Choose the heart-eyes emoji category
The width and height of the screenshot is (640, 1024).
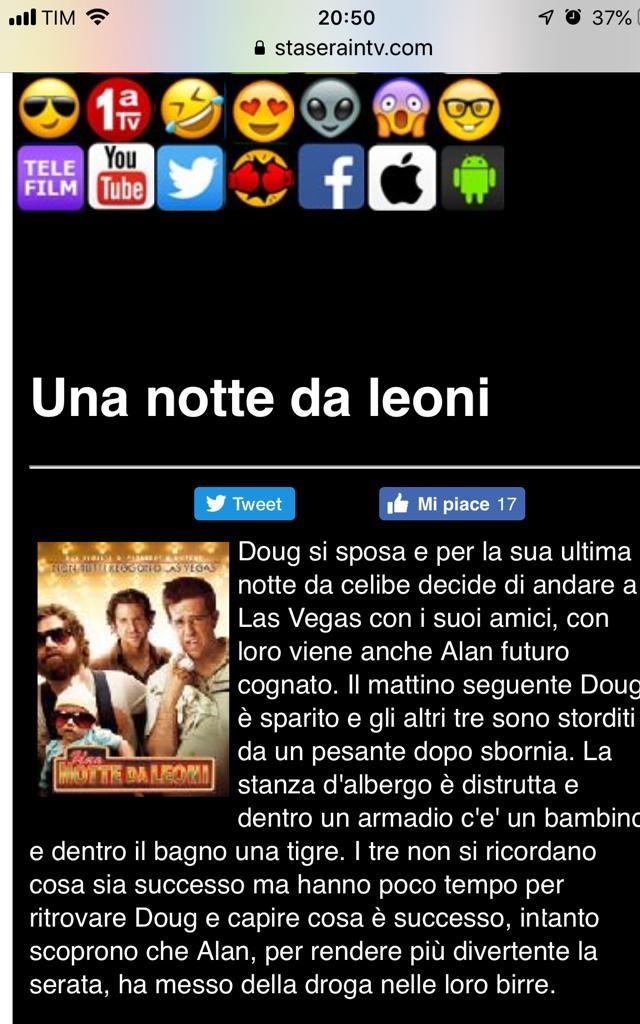tap(263, 110)
